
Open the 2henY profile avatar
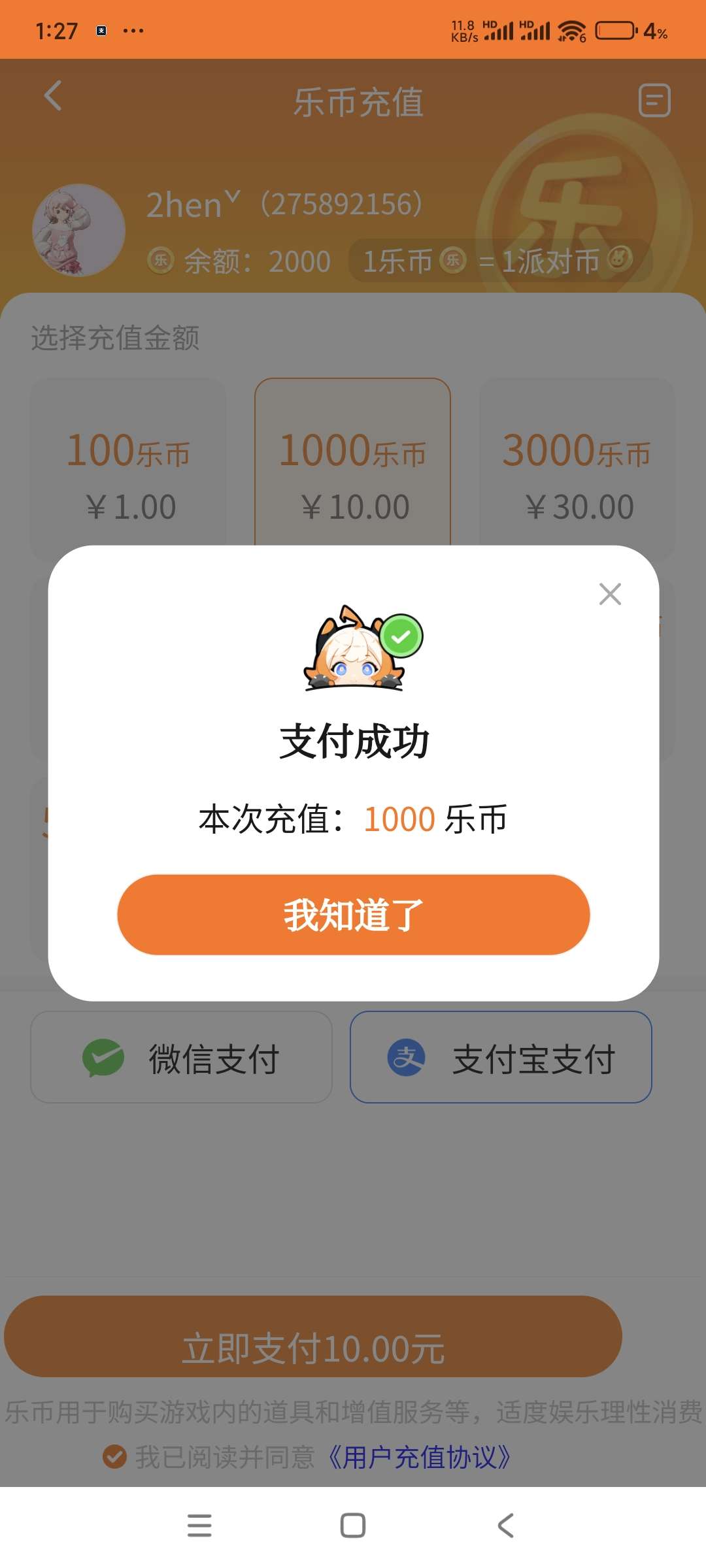click(79, 230)
